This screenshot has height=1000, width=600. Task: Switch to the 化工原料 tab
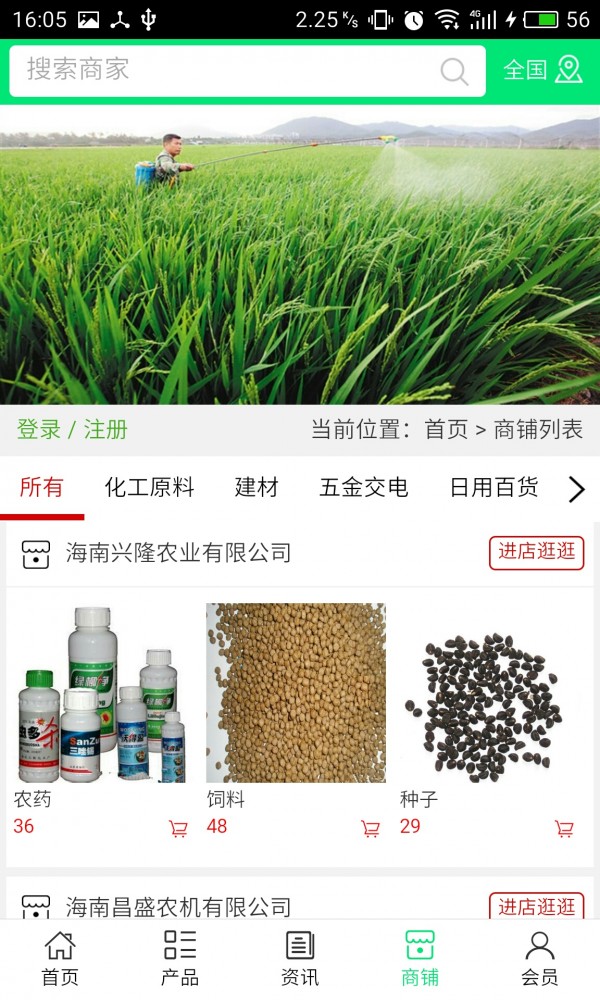pos(150,488)
